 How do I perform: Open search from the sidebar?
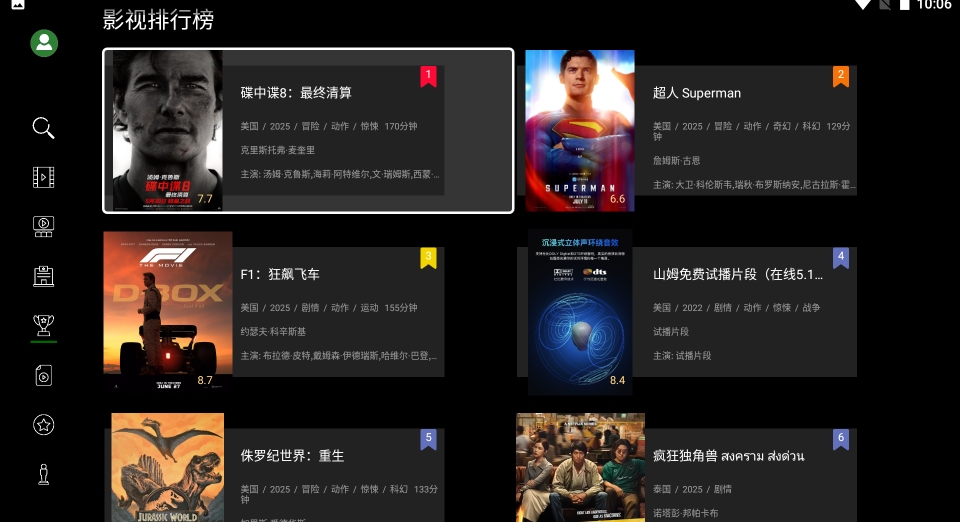coord(44,128)
